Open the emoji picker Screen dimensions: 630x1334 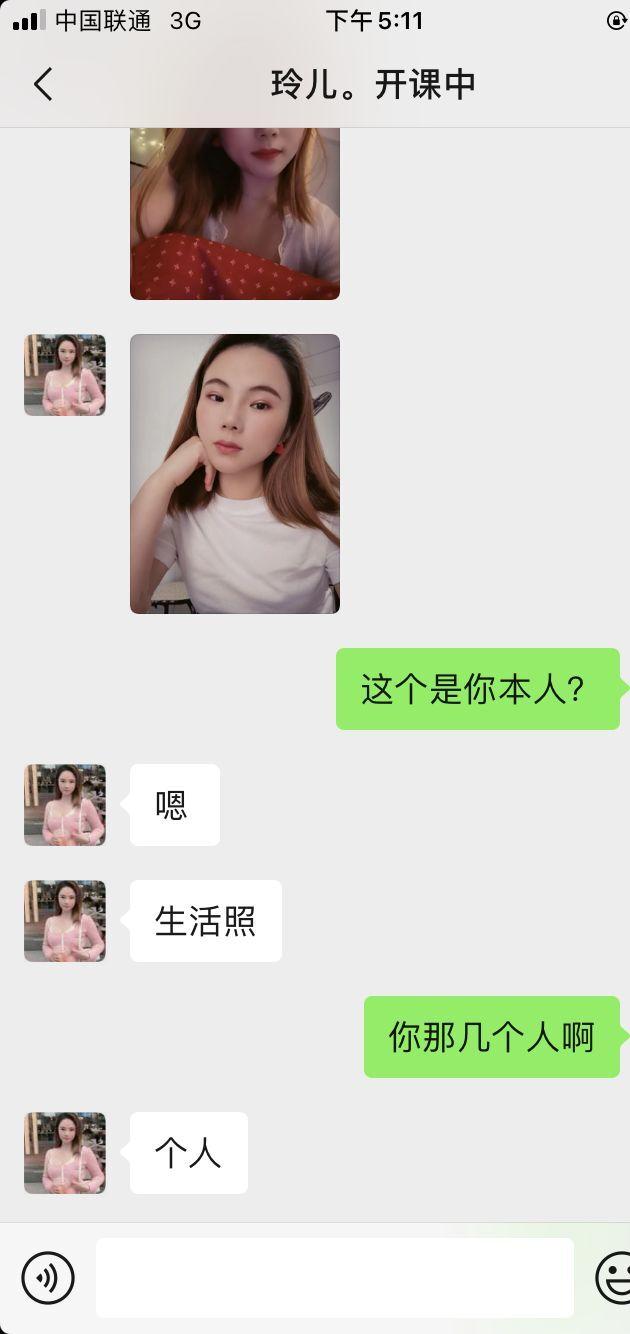[614, 1277]
